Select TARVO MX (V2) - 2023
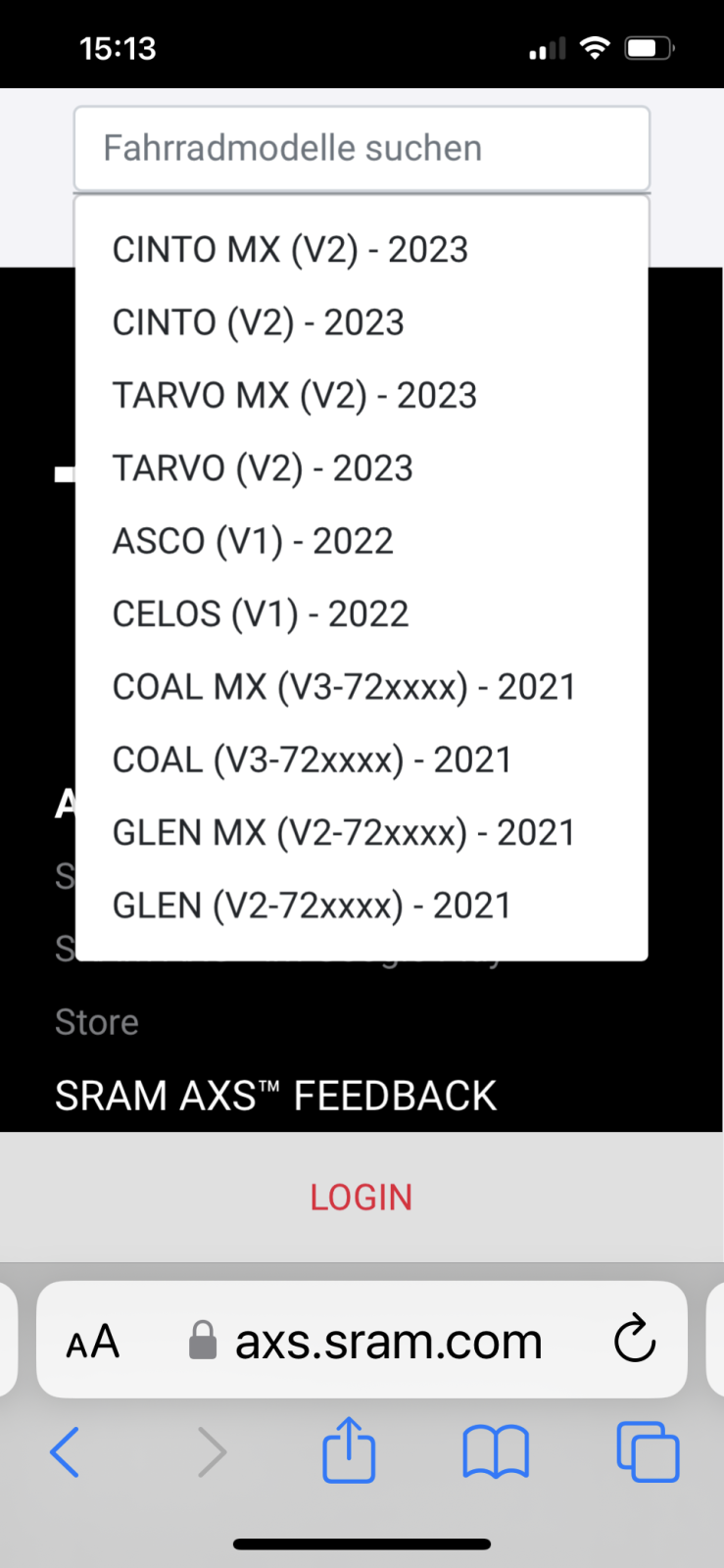The height and width of the screenshot is (1568, 724). (295, 396)
